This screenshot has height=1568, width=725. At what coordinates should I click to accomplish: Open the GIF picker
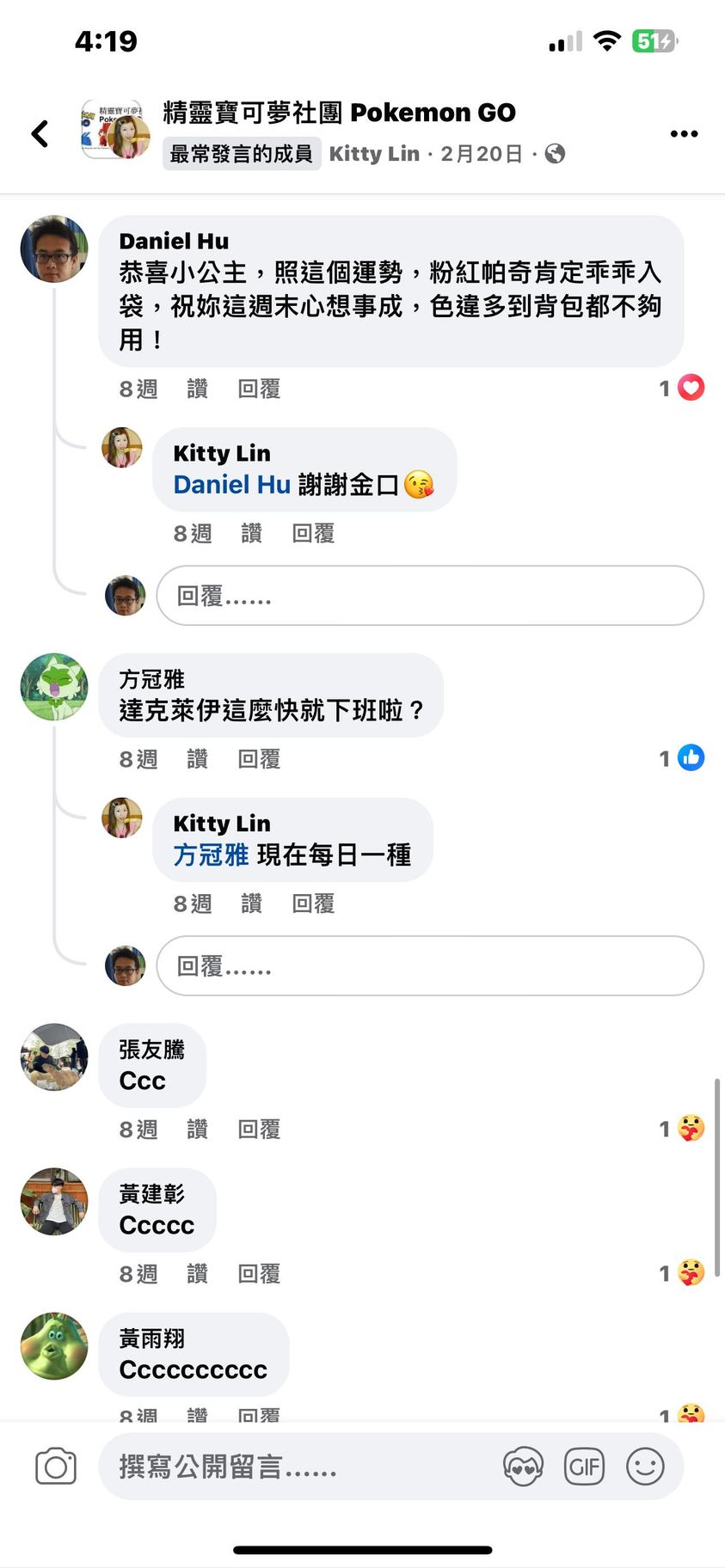point(584,1467)
